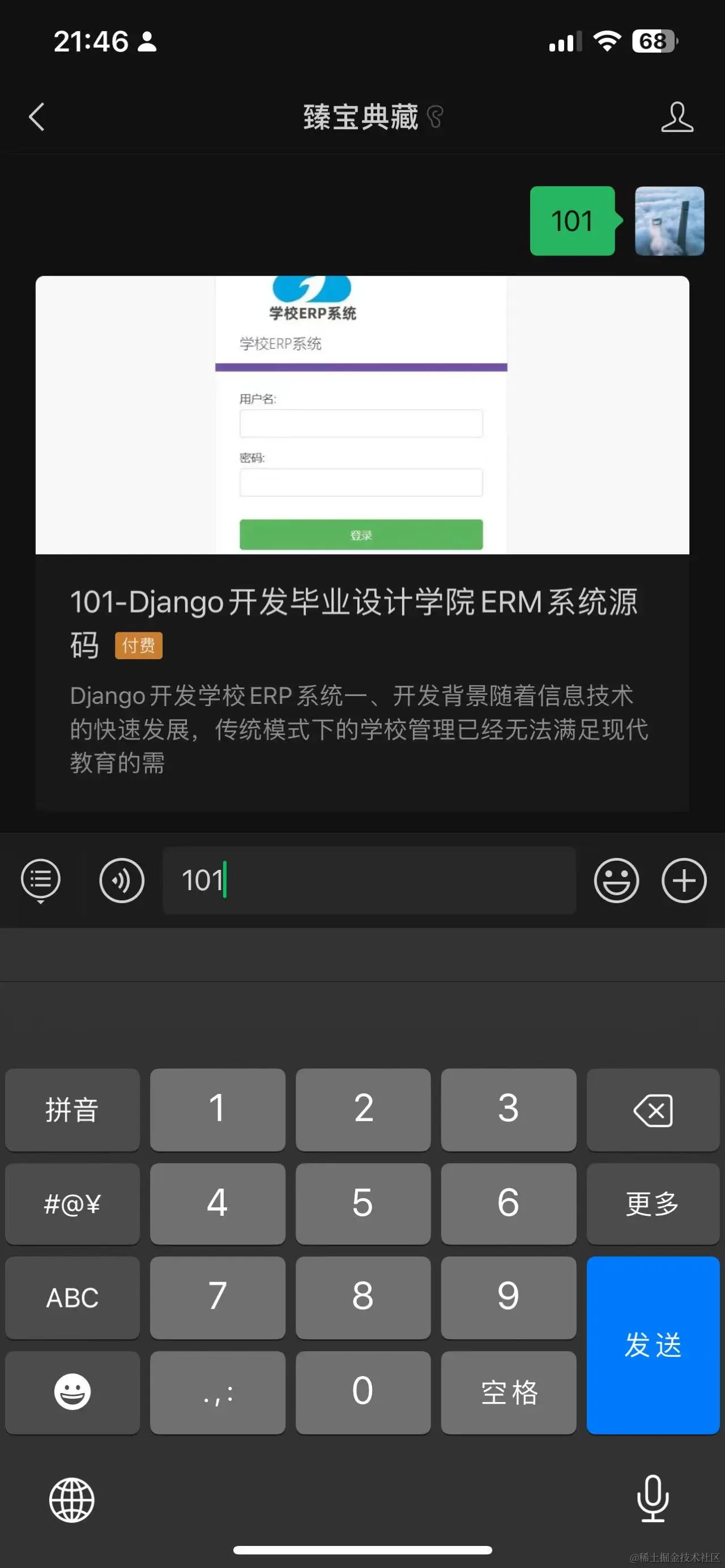Go back from the 臻宝典藏 chat
This screenshot has width=725, height=1568.
point(37,117)
